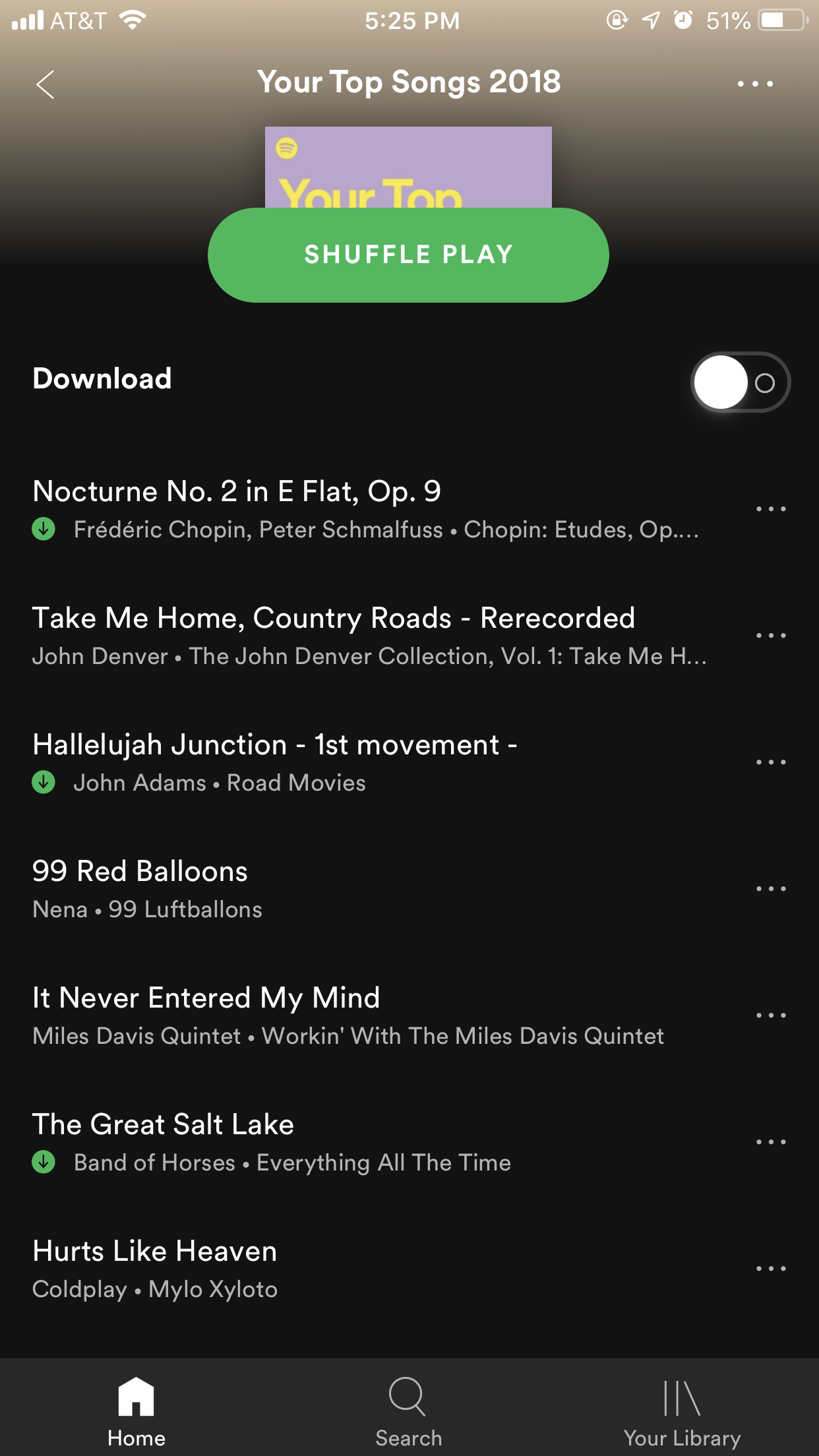819x1456 pixels.
Task: Play Take Me Home, Country Roads
Action: (x=369, y=636)
